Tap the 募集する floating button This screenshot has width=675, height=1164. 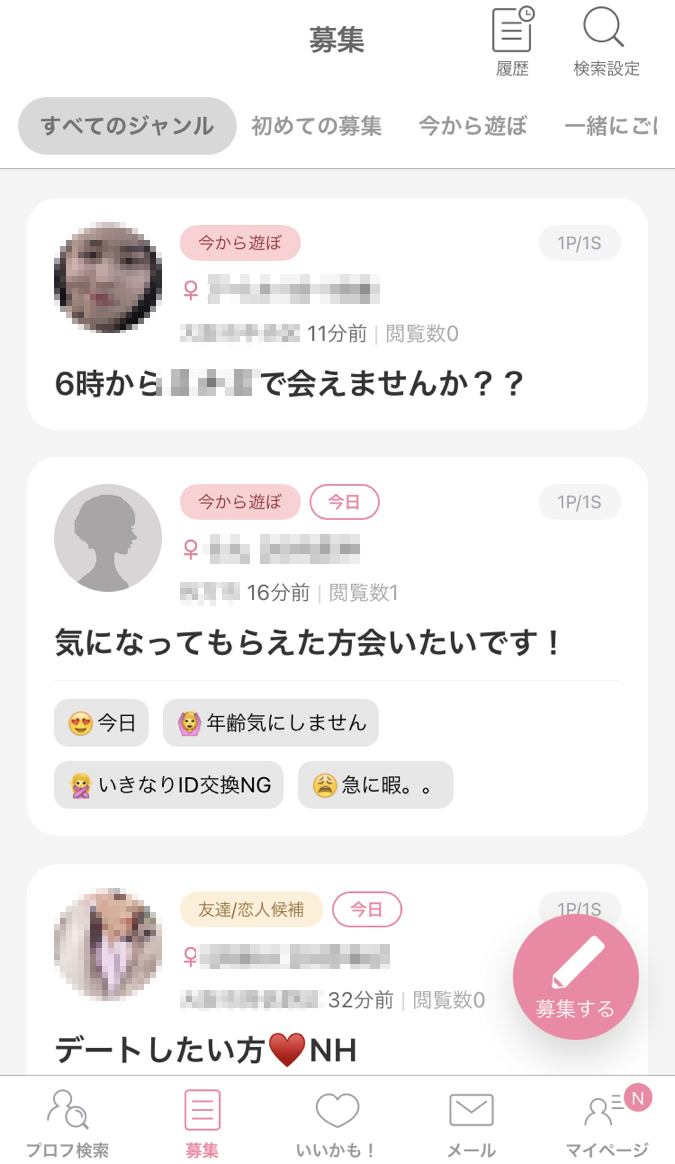575,977
